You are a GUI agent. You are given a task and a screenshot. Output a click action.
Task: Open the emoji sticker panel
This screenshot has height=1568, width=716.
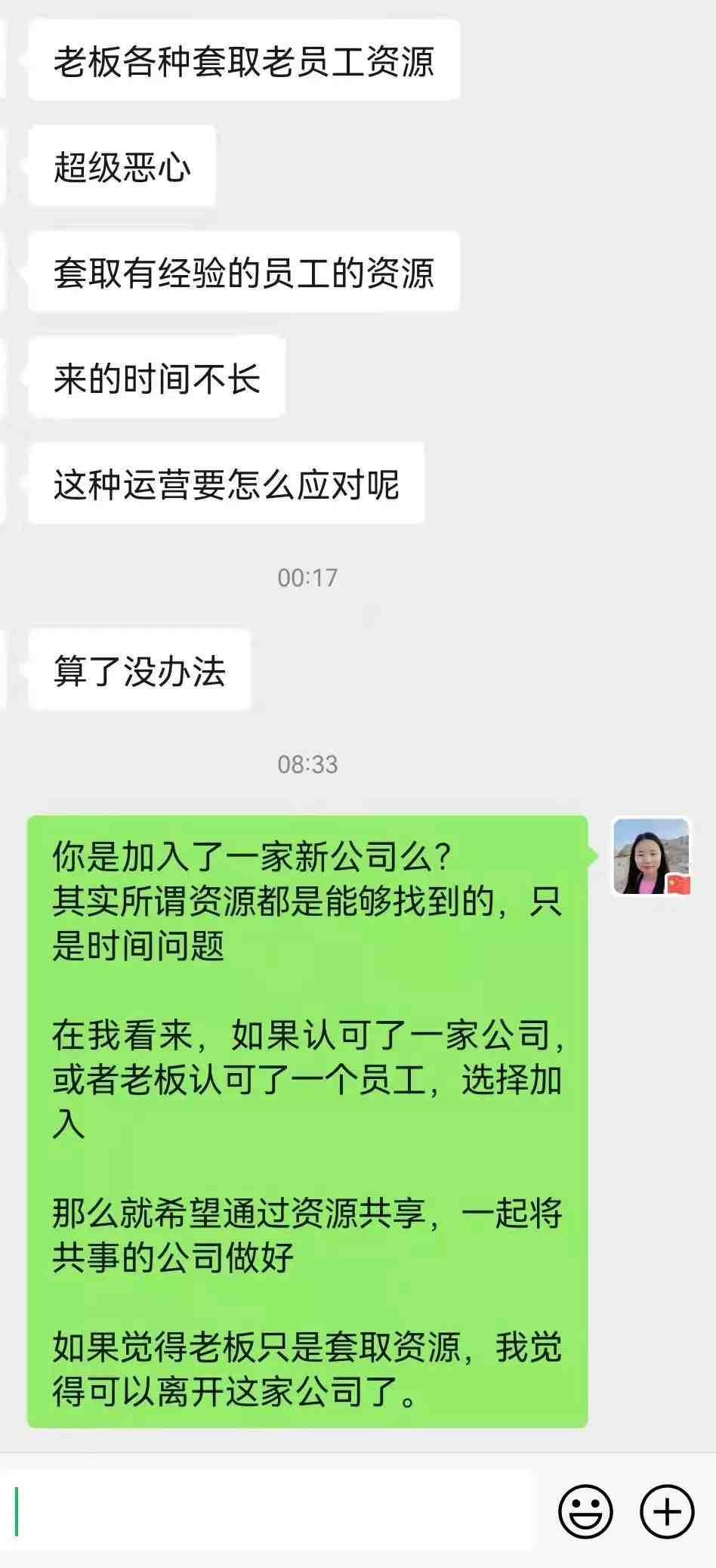pos(585,1511)
